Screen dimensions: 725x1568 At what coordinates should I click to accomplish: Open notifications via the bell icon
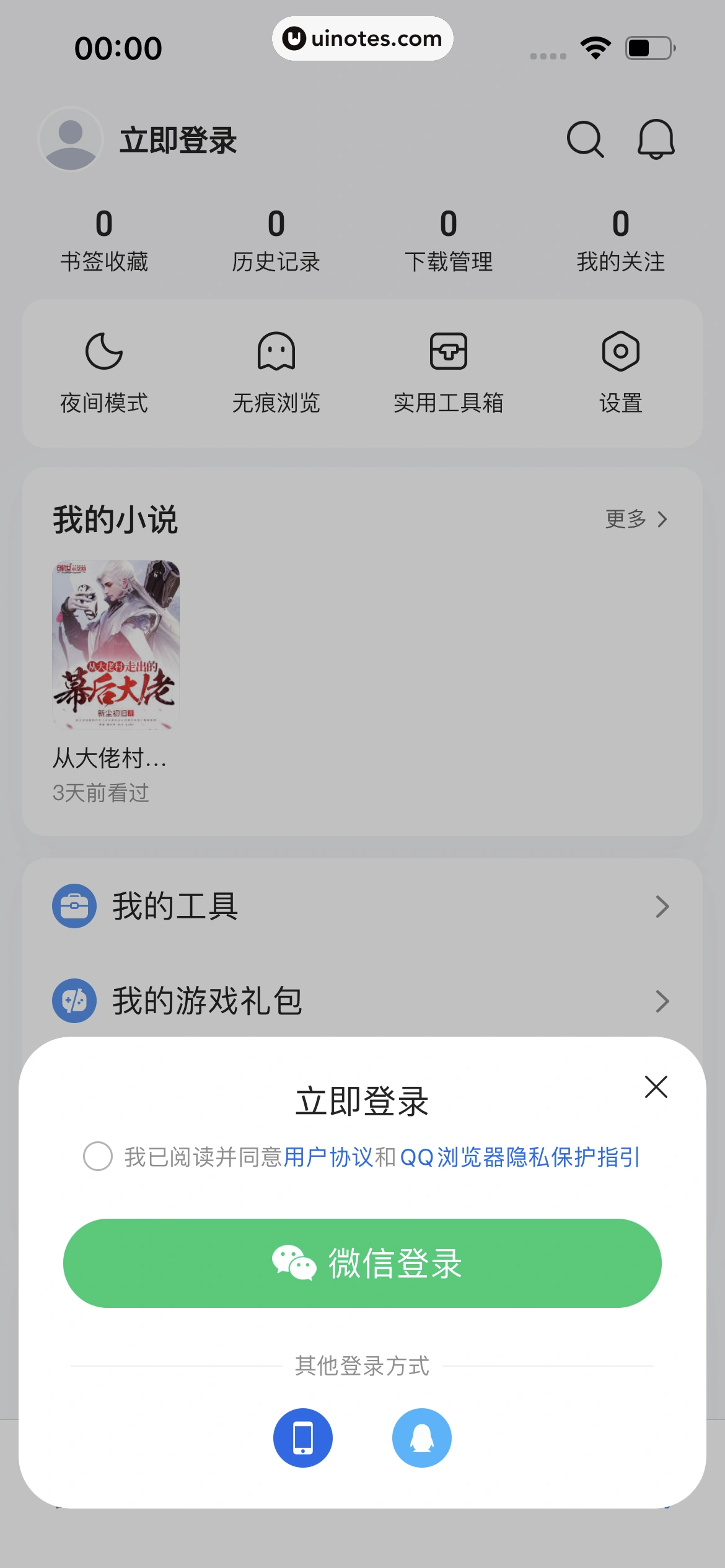coord(655,139)
